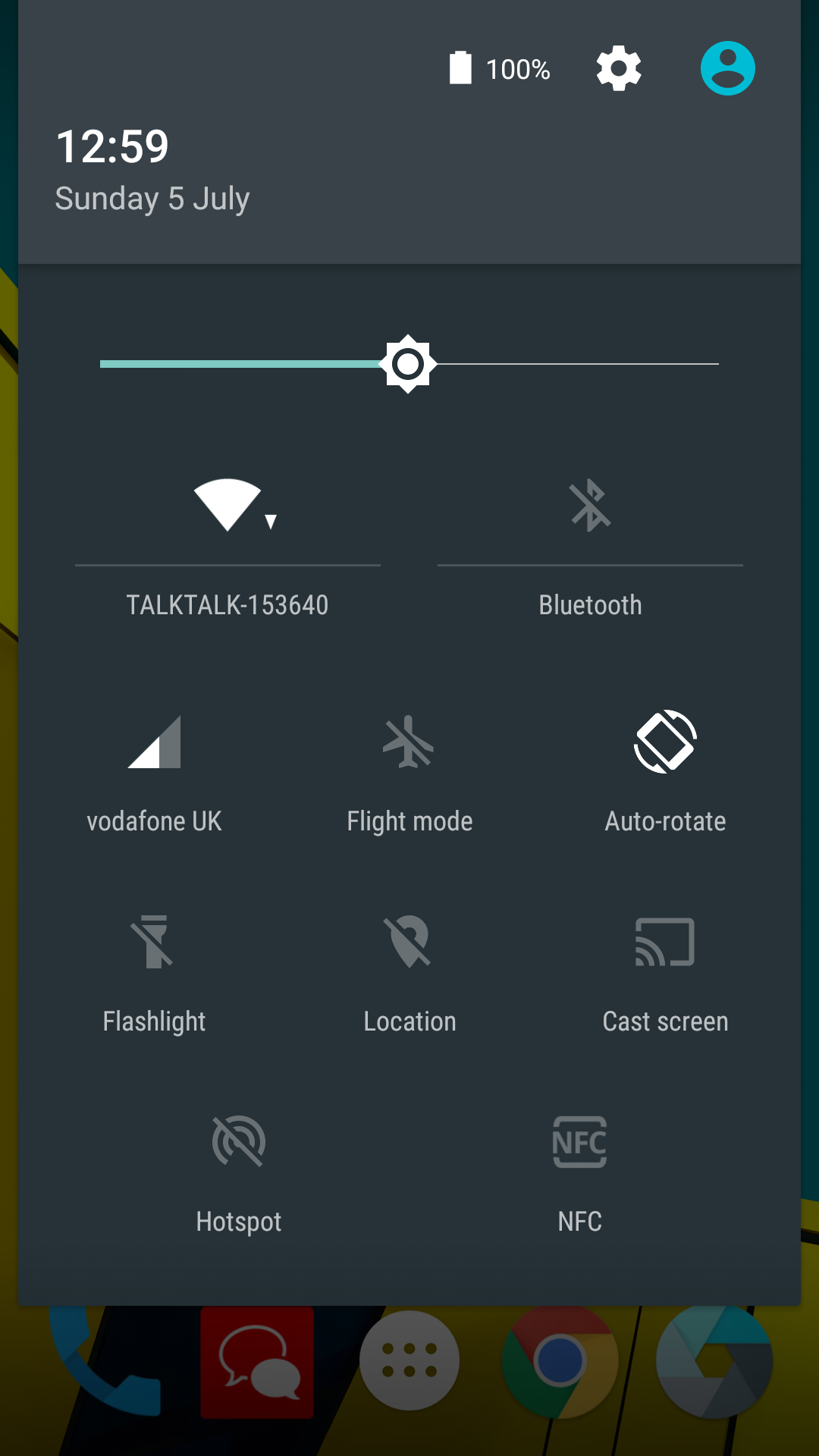Open the settings gear
Image resolution: width=819 pixels, height=1456 pixels.
click(619, 69)
